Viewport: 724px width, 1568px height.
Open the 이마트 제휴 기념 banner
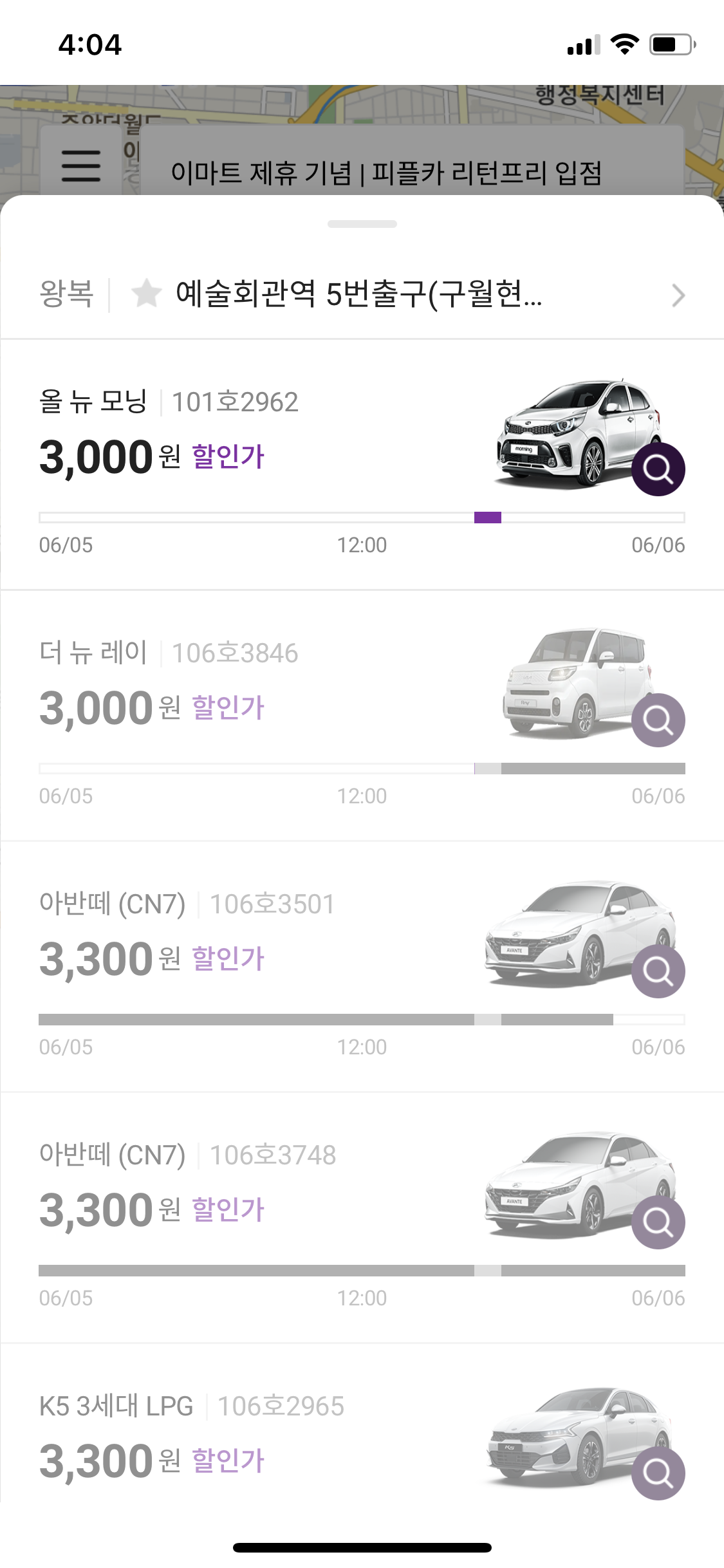(x=386, y=173)
